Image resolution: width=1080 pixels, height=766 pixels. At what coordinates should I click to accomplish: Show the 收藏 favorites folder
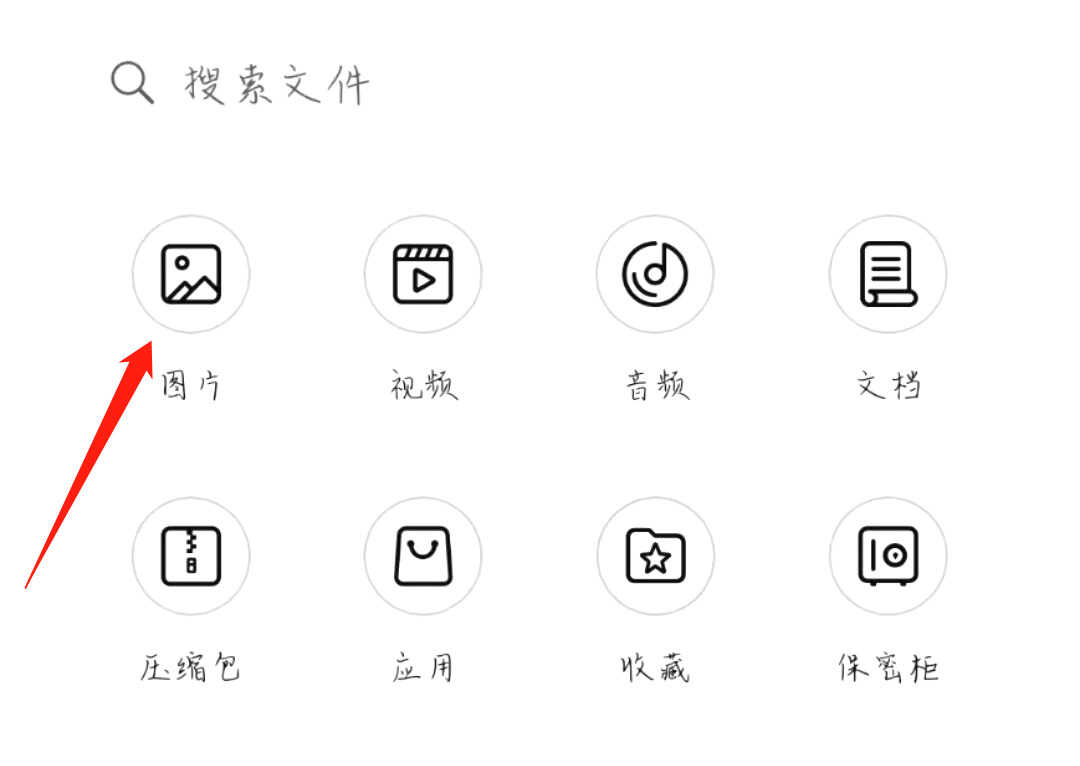pyautogui.click(x=655, y=556)
